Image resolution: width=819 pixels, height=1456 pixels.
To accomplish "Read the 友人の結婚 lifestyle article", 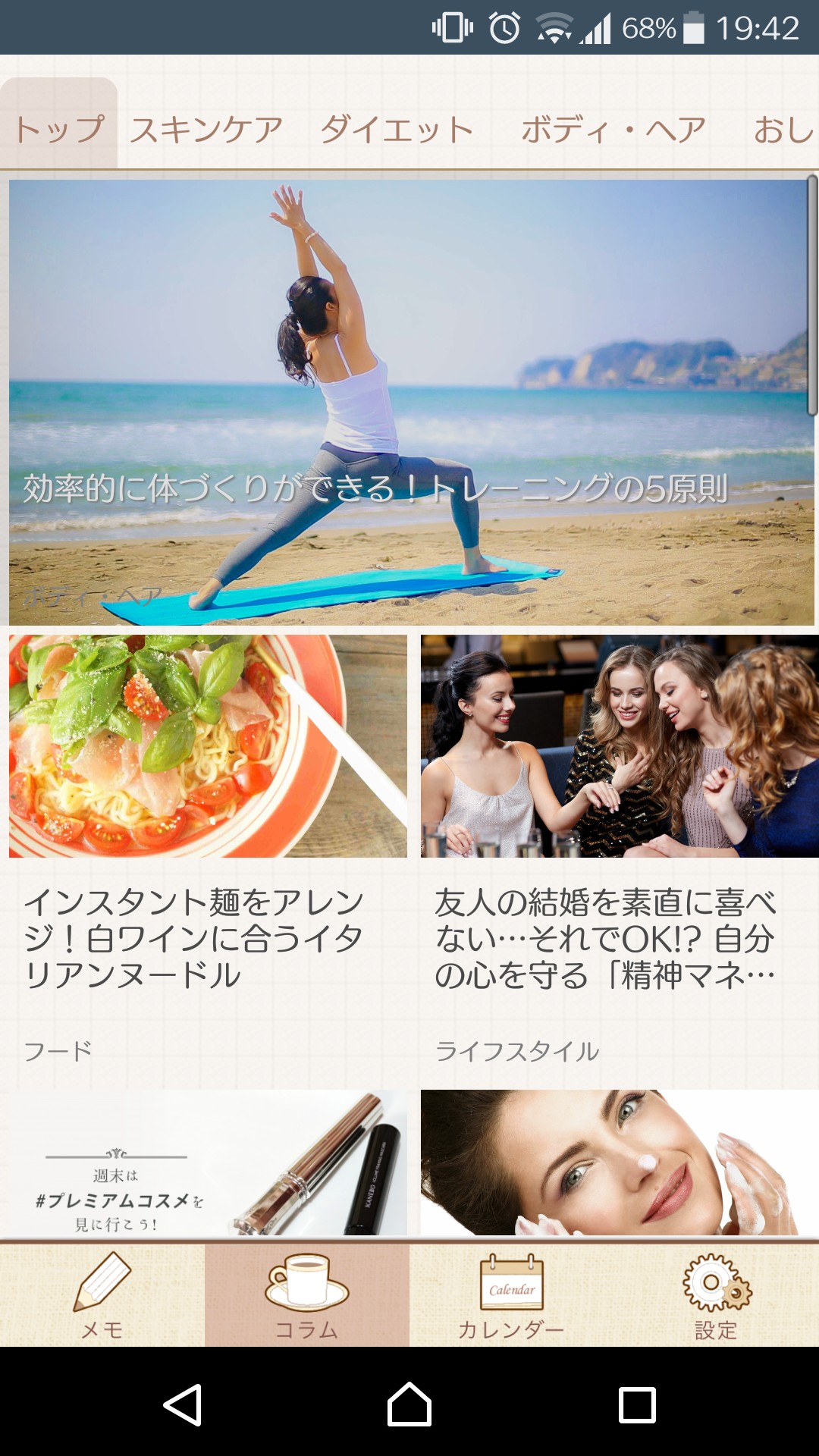I will coord(619,834).
